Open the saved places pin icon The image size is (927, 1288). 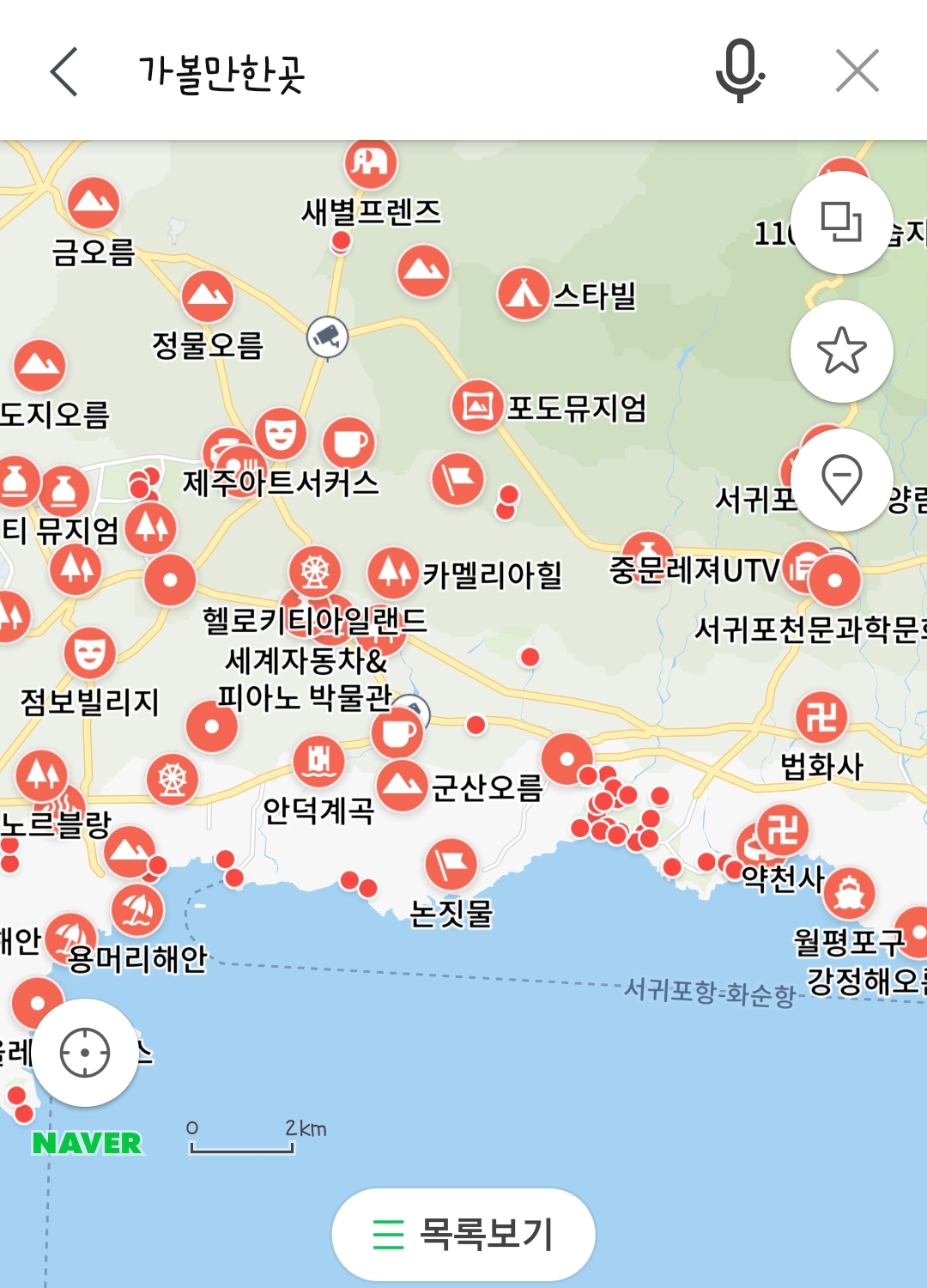coord(842,478)
